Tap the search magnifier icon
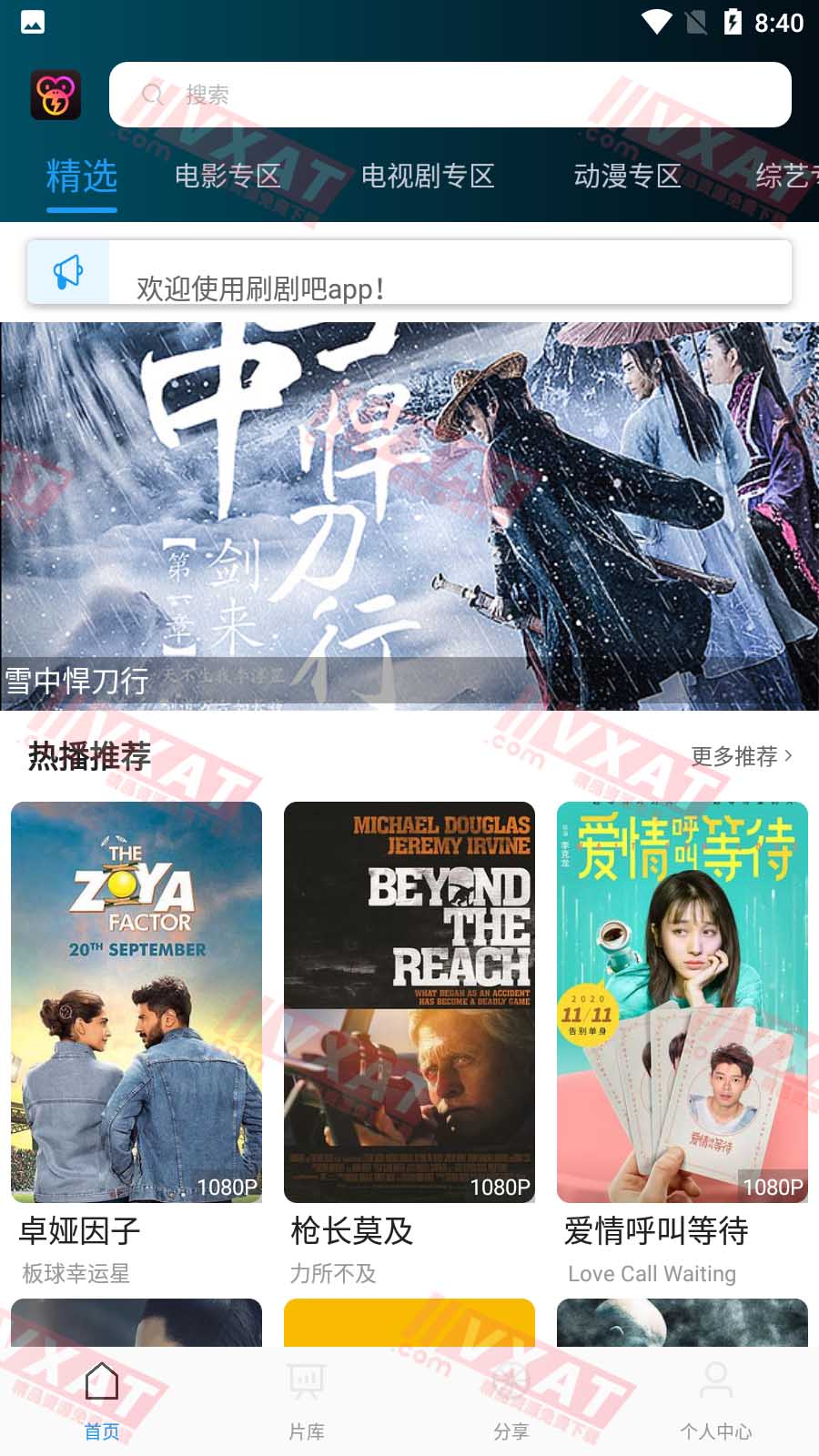The height and width of the screenshot is (1456, 819). [x=152, y=95]
